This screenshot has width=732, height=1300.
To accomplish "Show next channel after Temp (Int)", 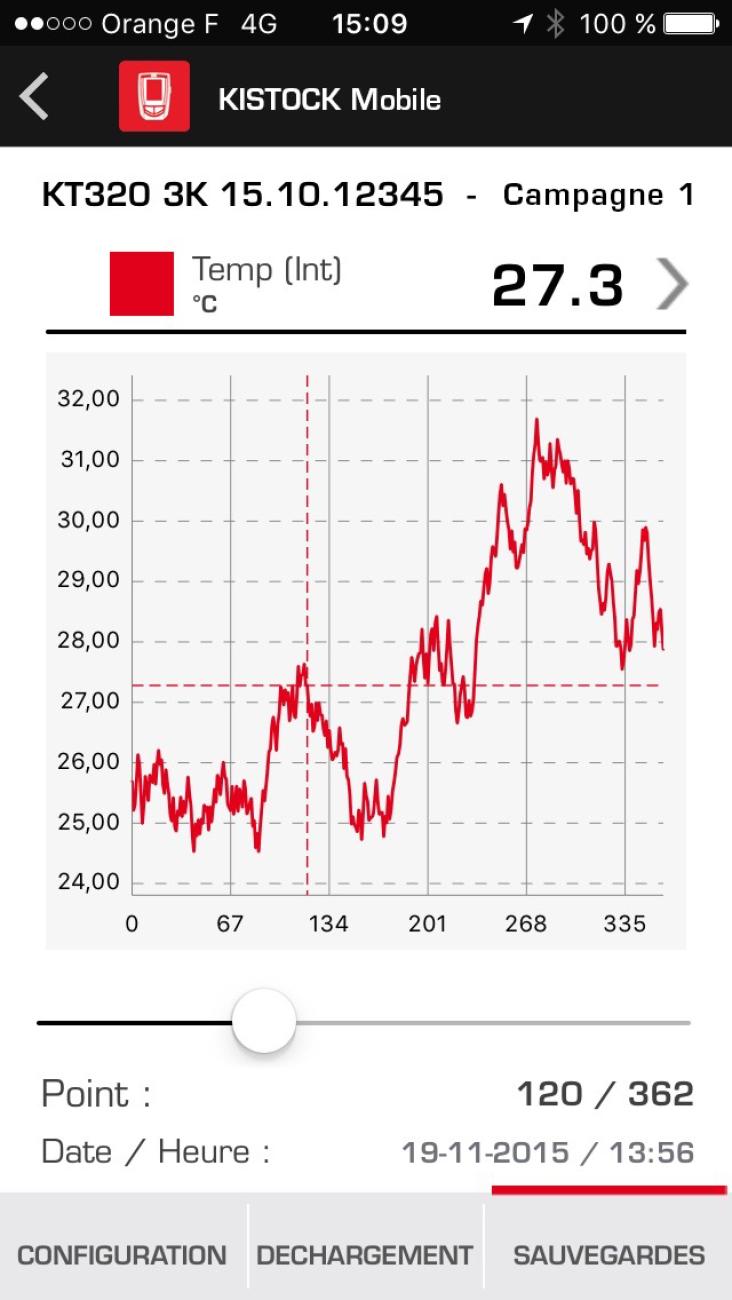I will [672, 285].
